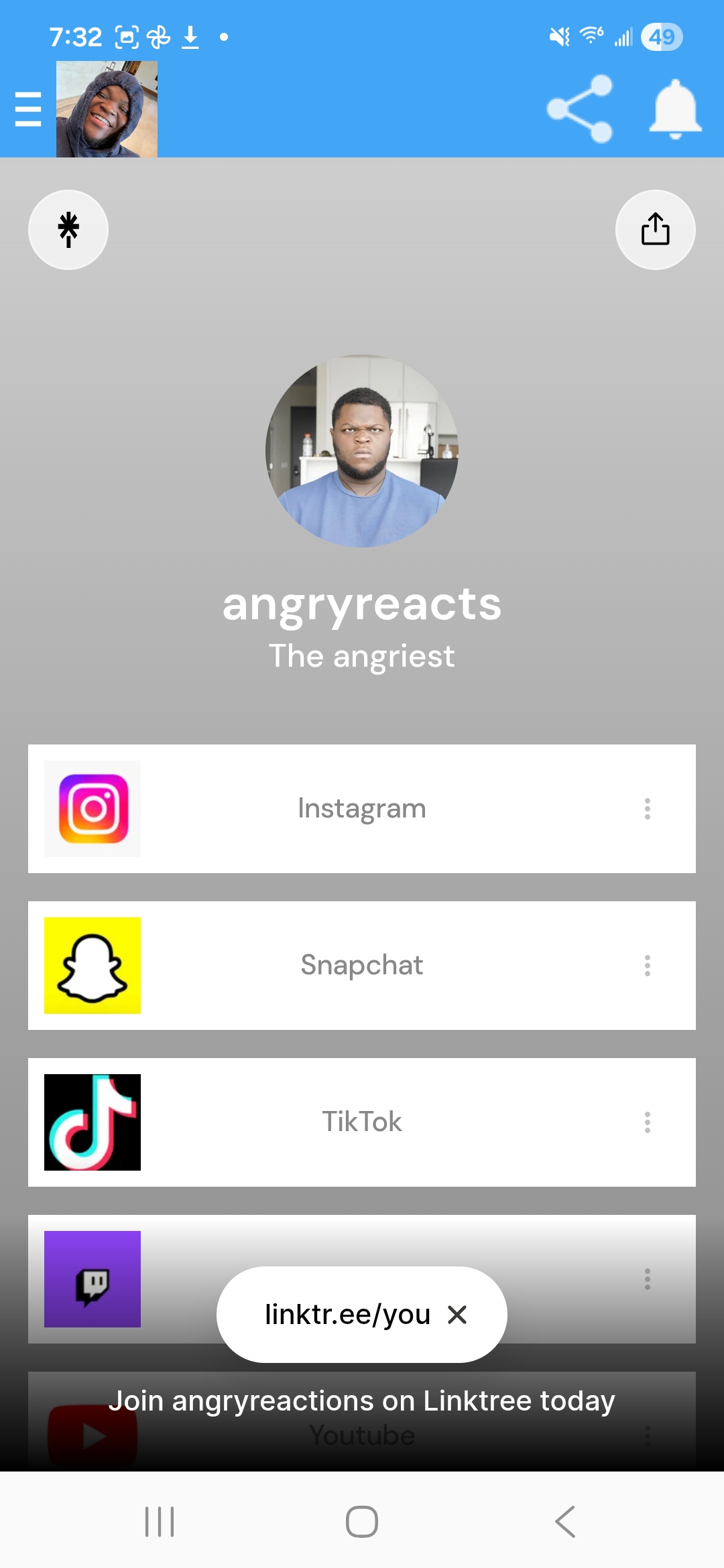Open the Instagram link row
This screenshot has width=724, height=1568.
[362, 808]
